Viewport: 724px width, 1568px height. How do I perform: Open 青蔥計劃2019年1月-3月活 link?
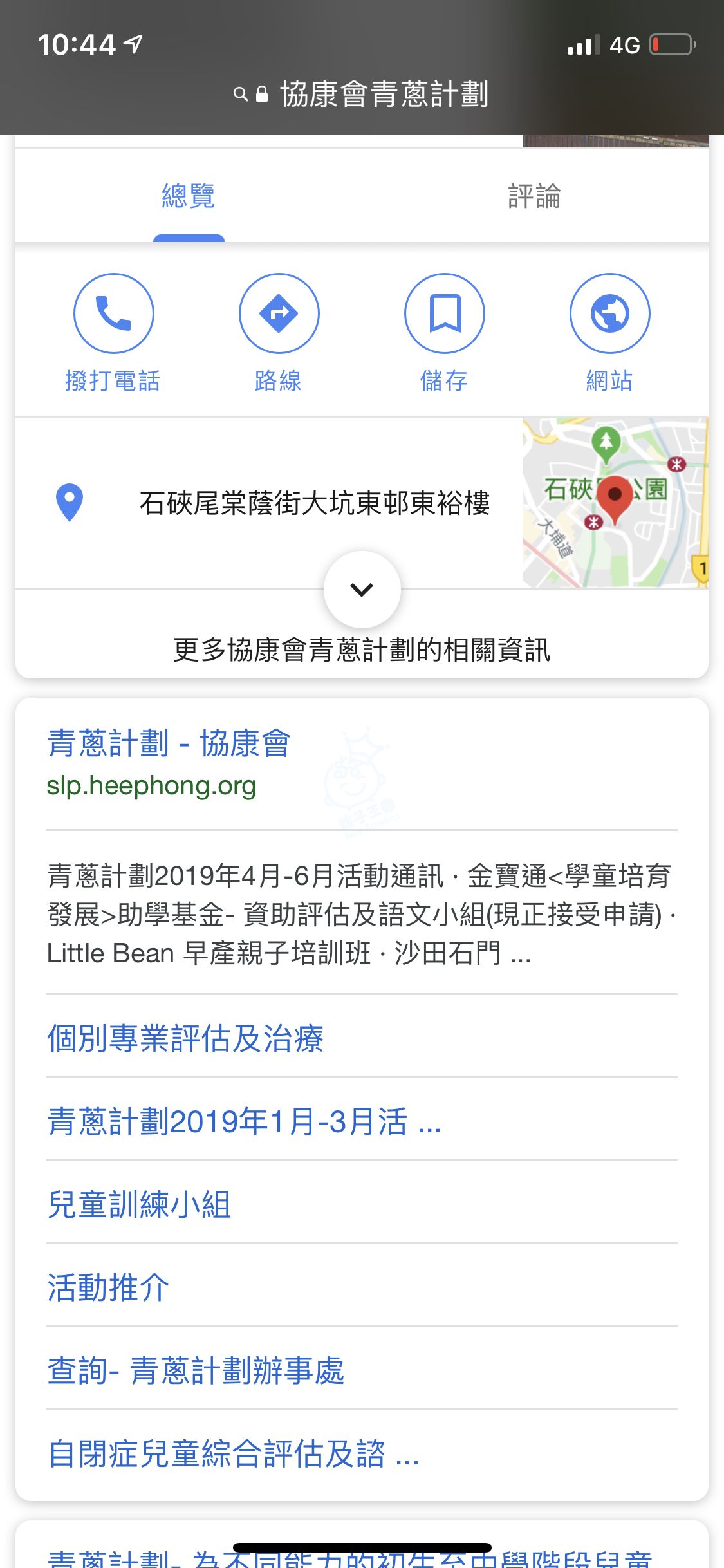coord(245,1121)
